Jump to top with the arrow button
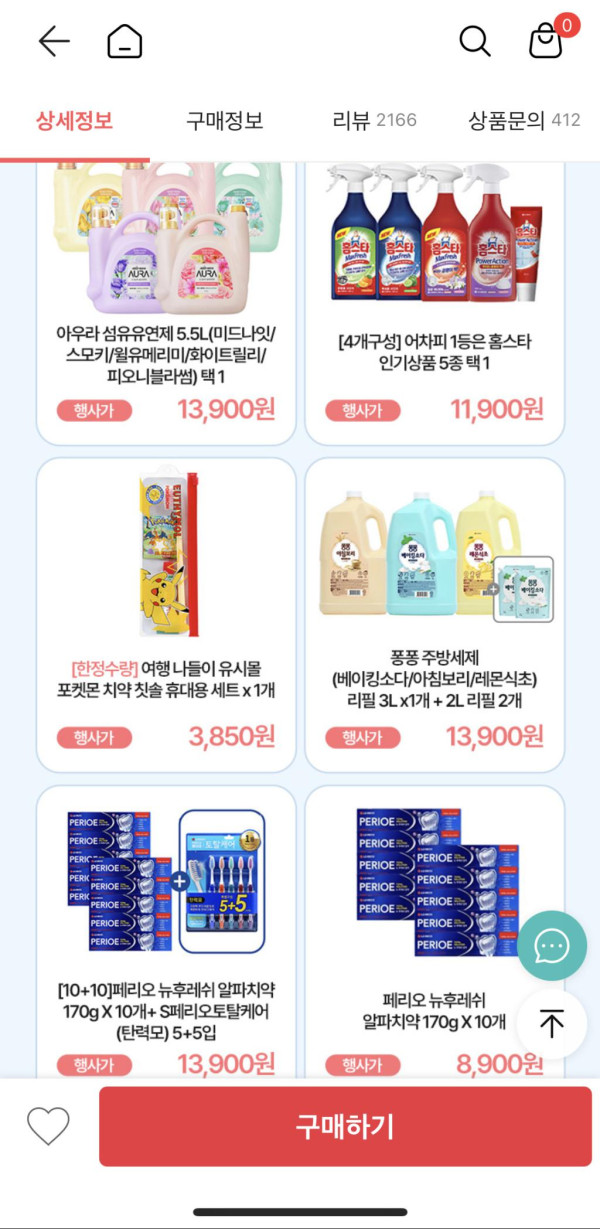The width and height of the screenshot is (600, 1229). (552, 1024)
